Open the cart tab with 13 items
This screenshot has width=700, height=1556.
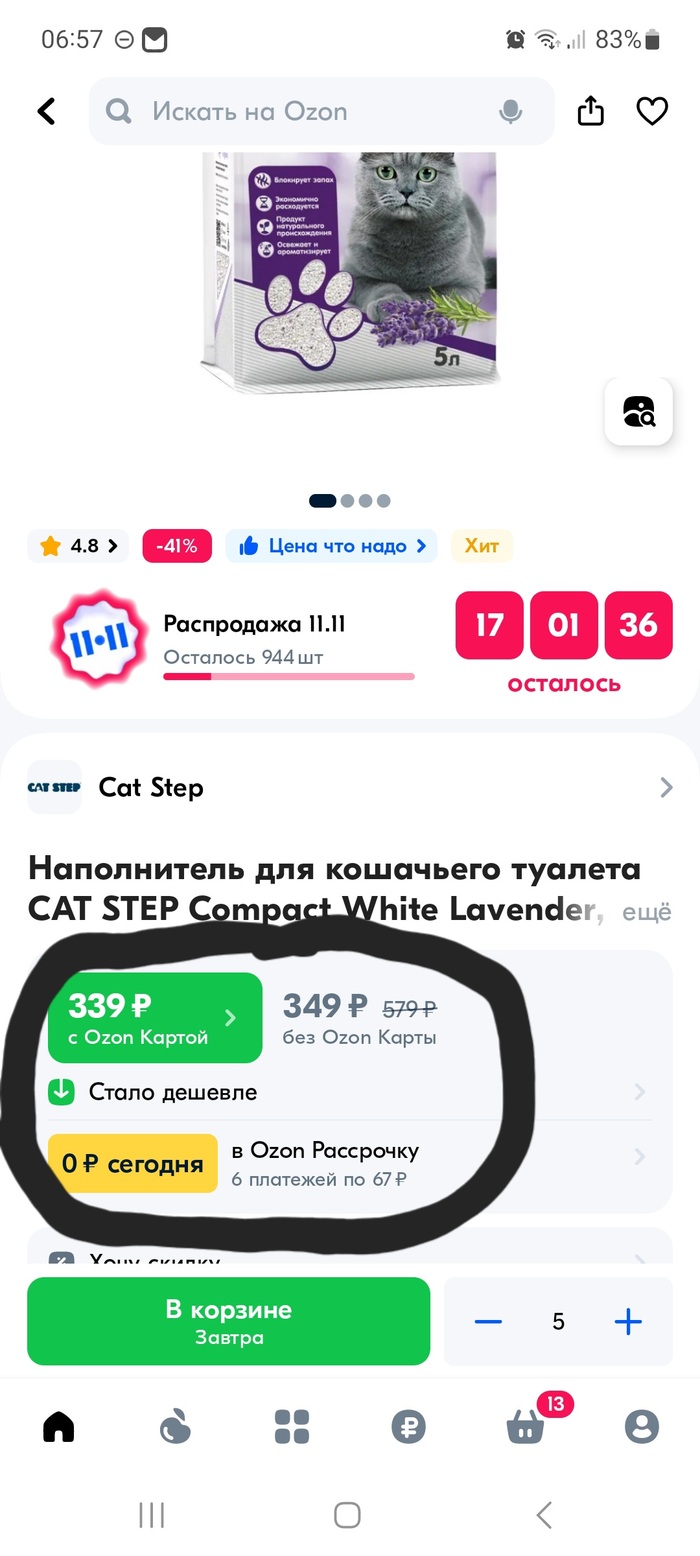pyautogui.click(x=526, y=1426)
